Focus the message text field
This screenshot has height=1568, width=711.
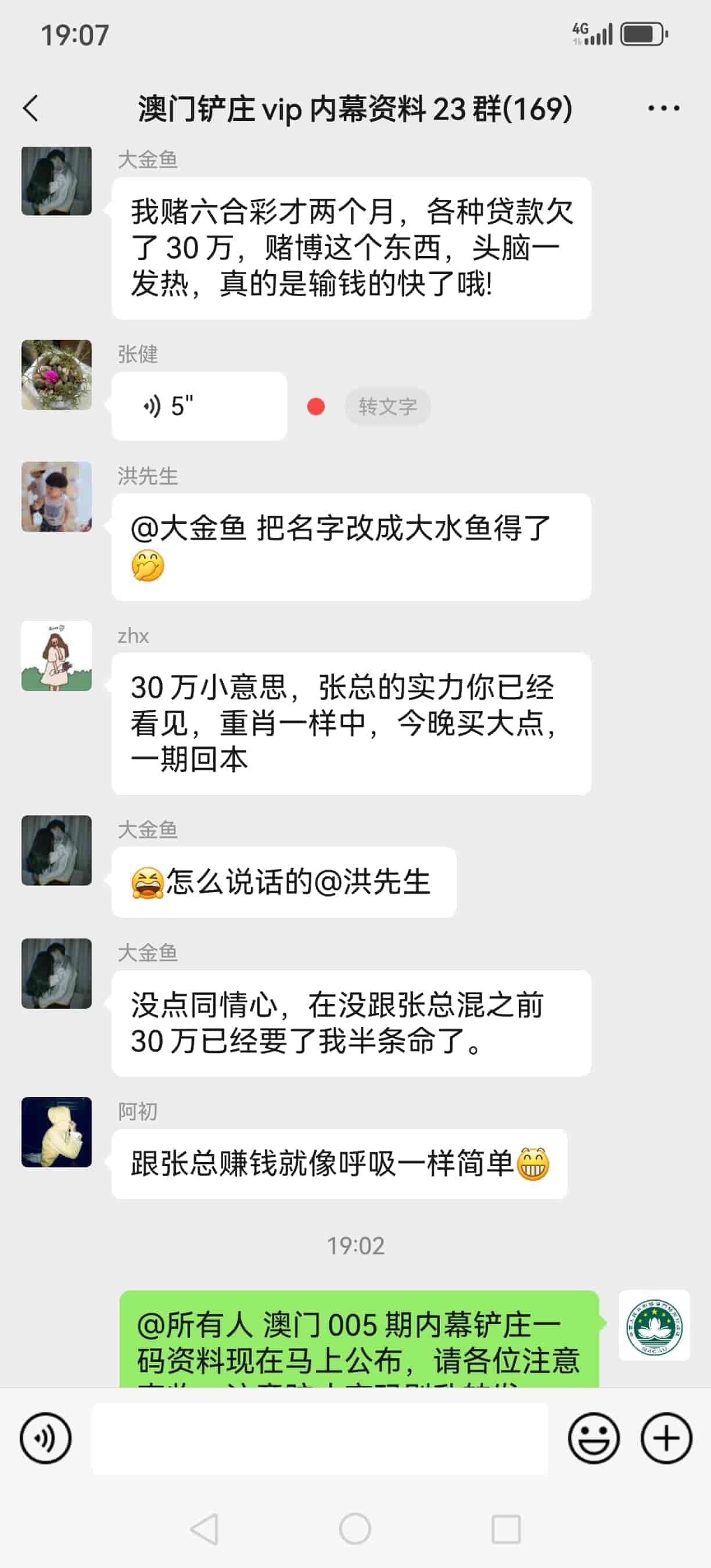tap(319, 1438)
